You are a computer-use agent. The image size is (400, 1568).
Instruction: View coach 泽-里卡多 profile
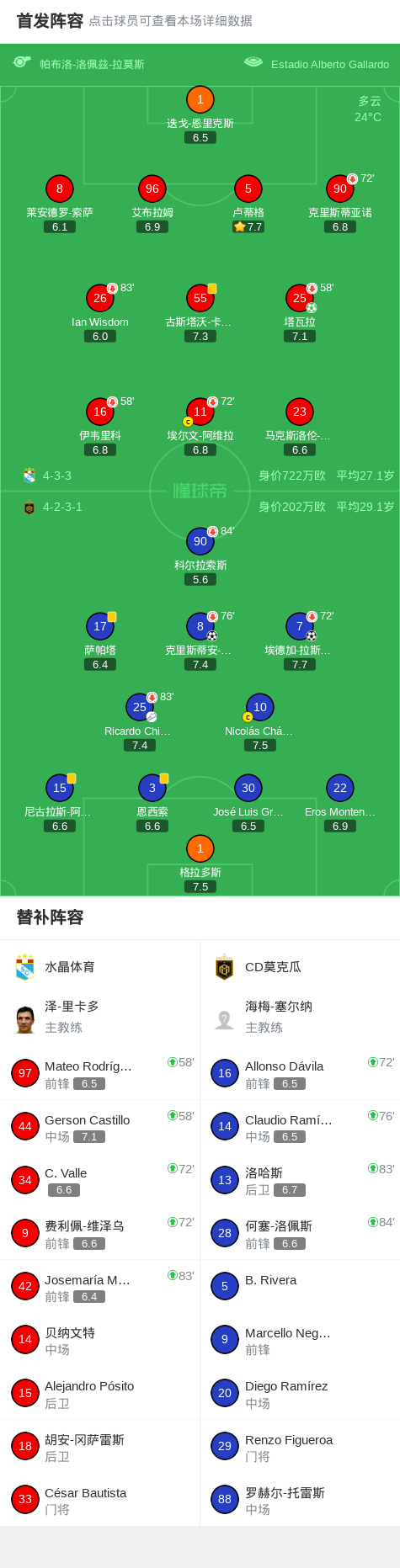pos(100,1017)
